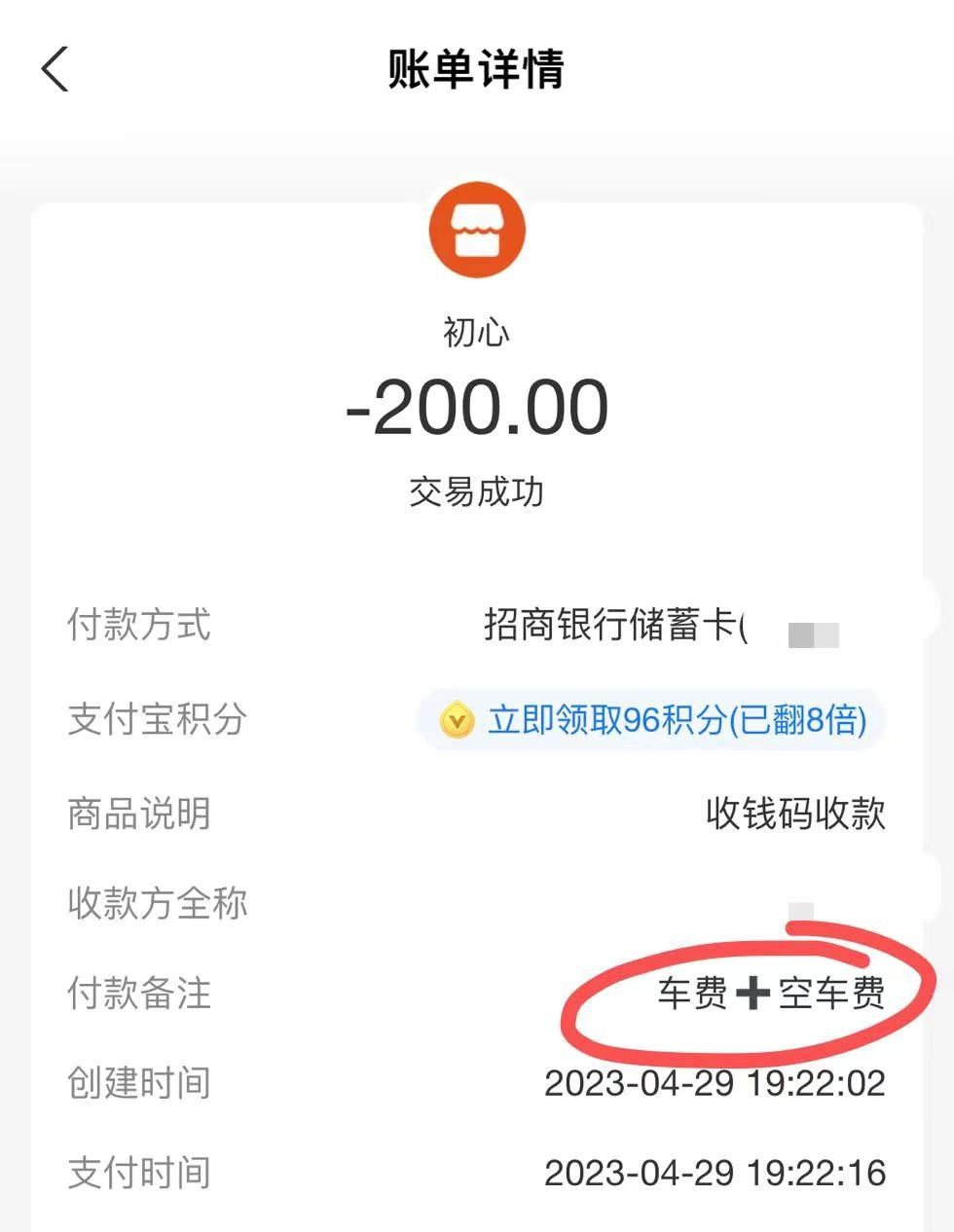Go back from the 账单详情 page
Image resolution: width=954 pixels, height=1232 pixels.
click(x=55, y=70)
